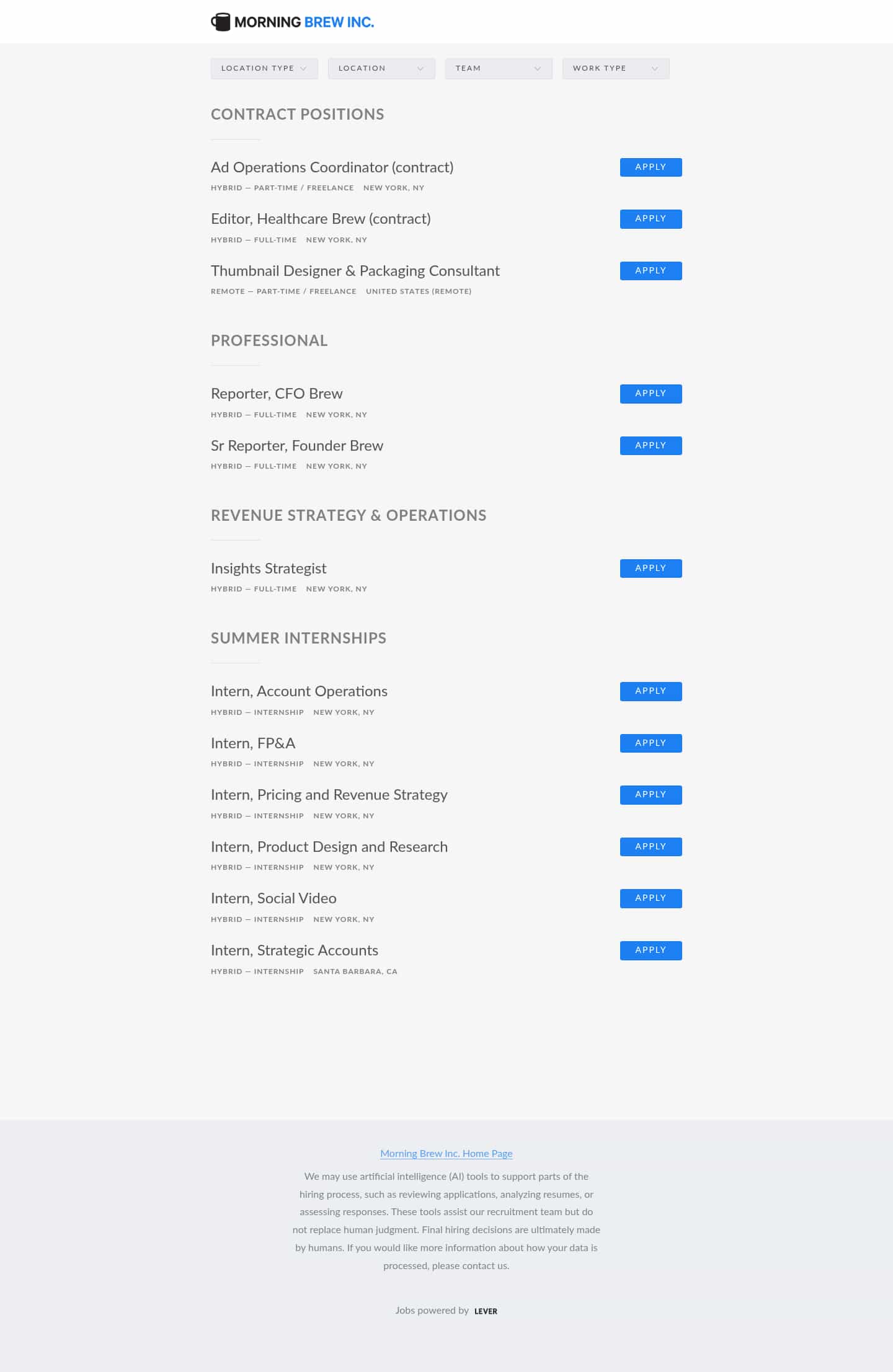Apply for Editor, Healthcare Brew (contract)
893x1372 pixels.
[x=651, y=219]
